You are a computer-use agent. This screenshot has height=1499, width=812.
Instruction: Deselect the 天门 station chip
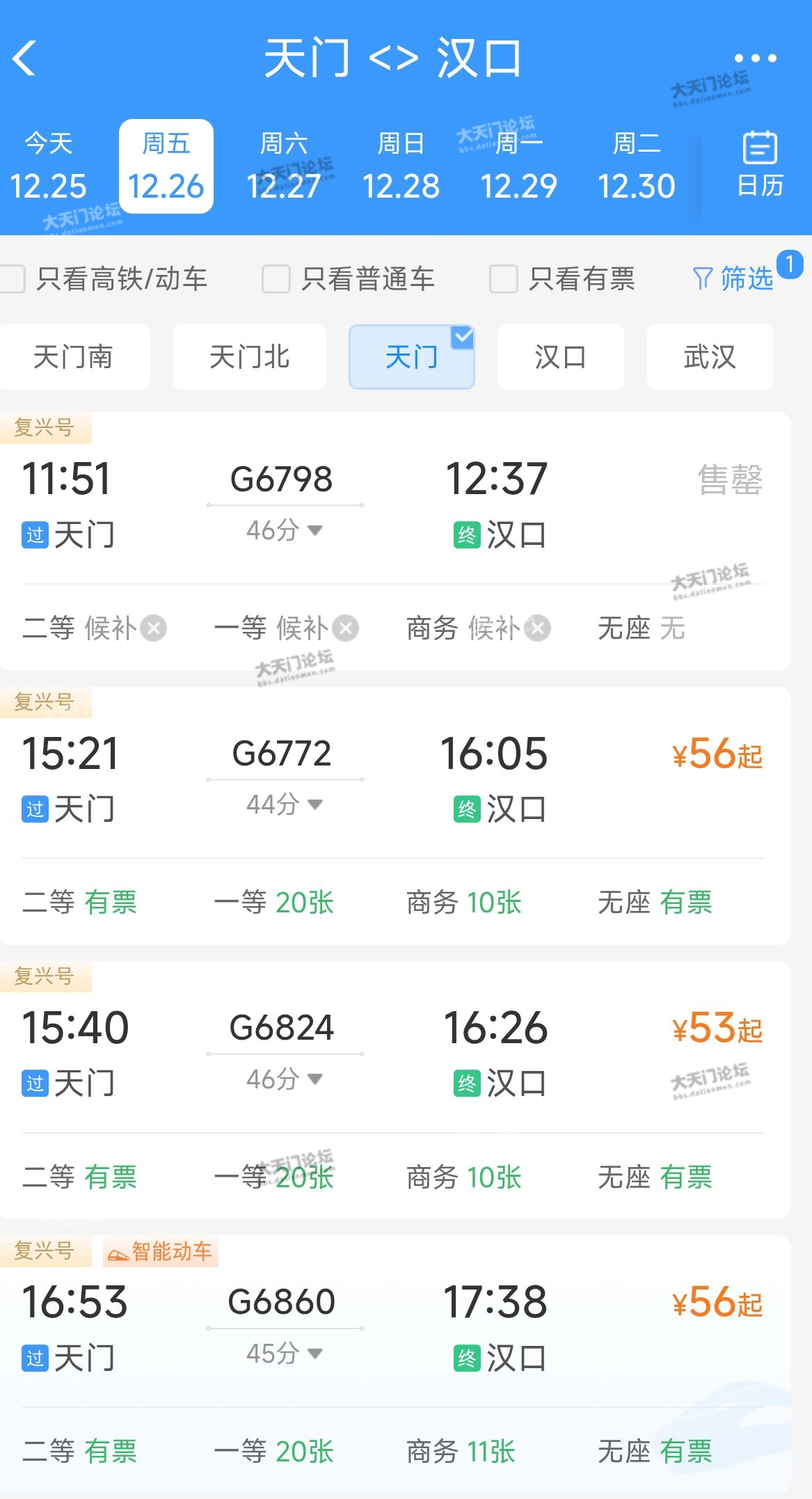(x=411, y=357)
